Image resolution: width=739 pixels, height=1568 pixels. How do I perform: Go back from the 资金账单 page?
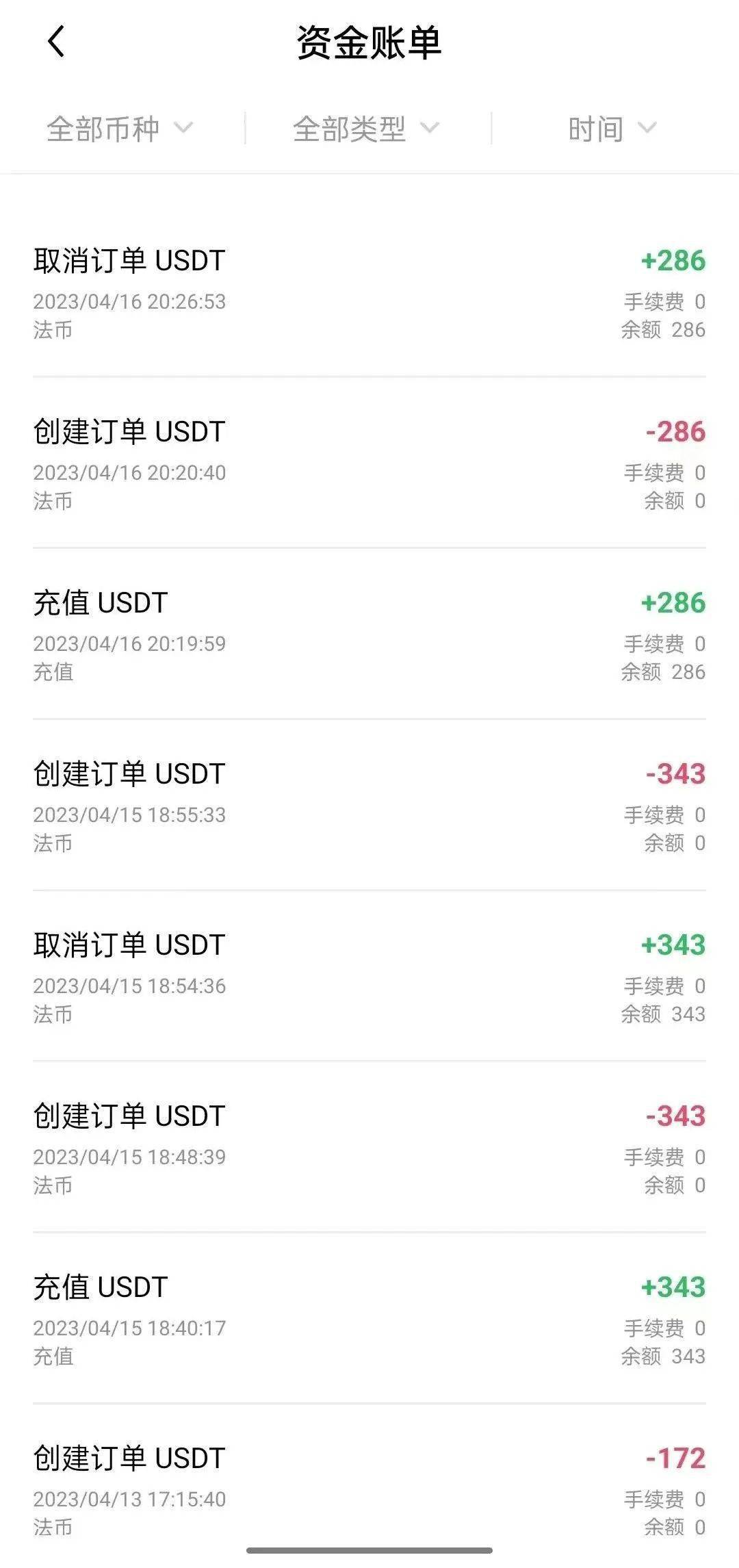coord(56,42)
